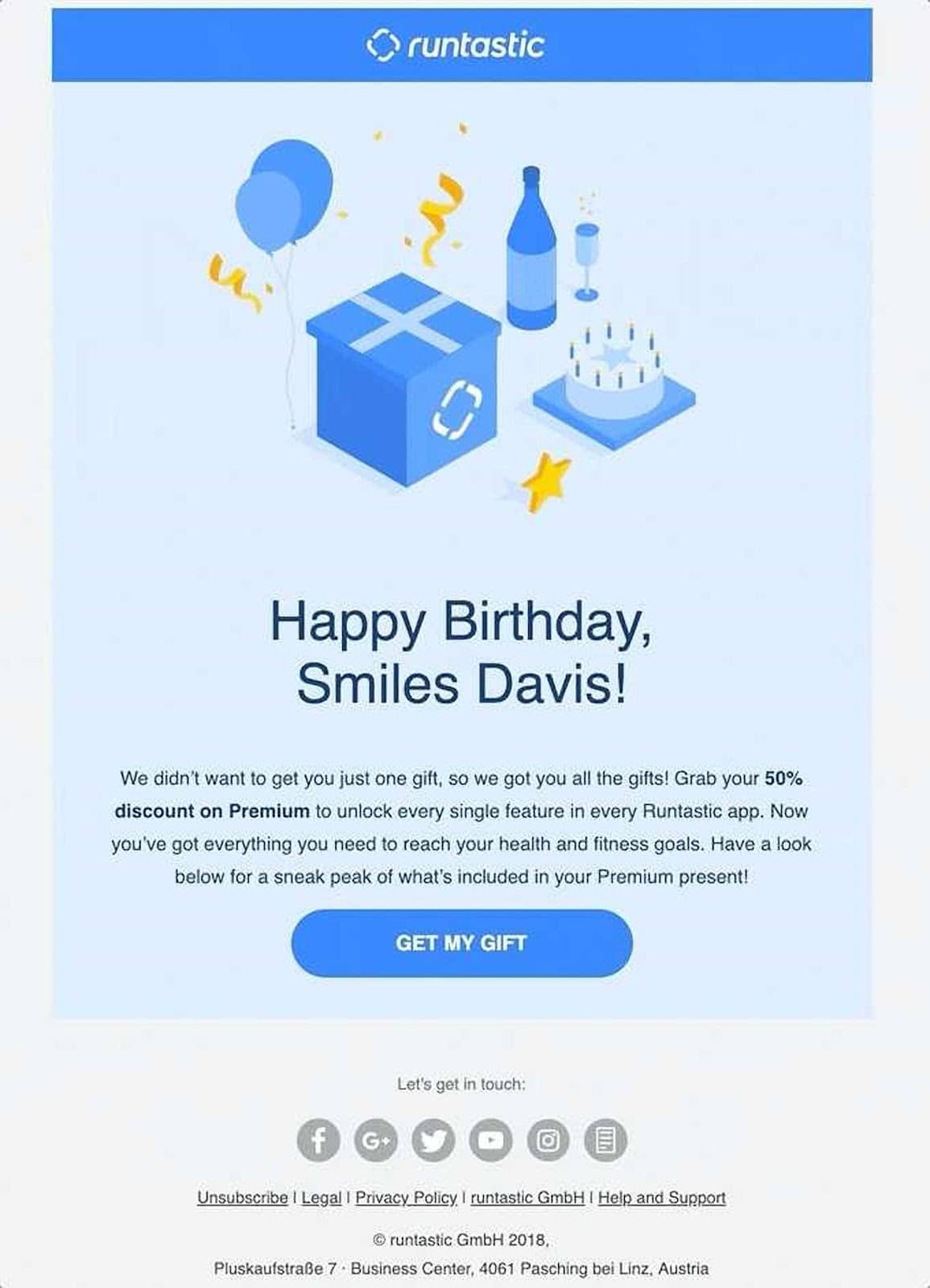Open the YouTube channel icon
The height and width of the screenshot is (1288, 930).
pyautogui.click(x=490, y=1140)
